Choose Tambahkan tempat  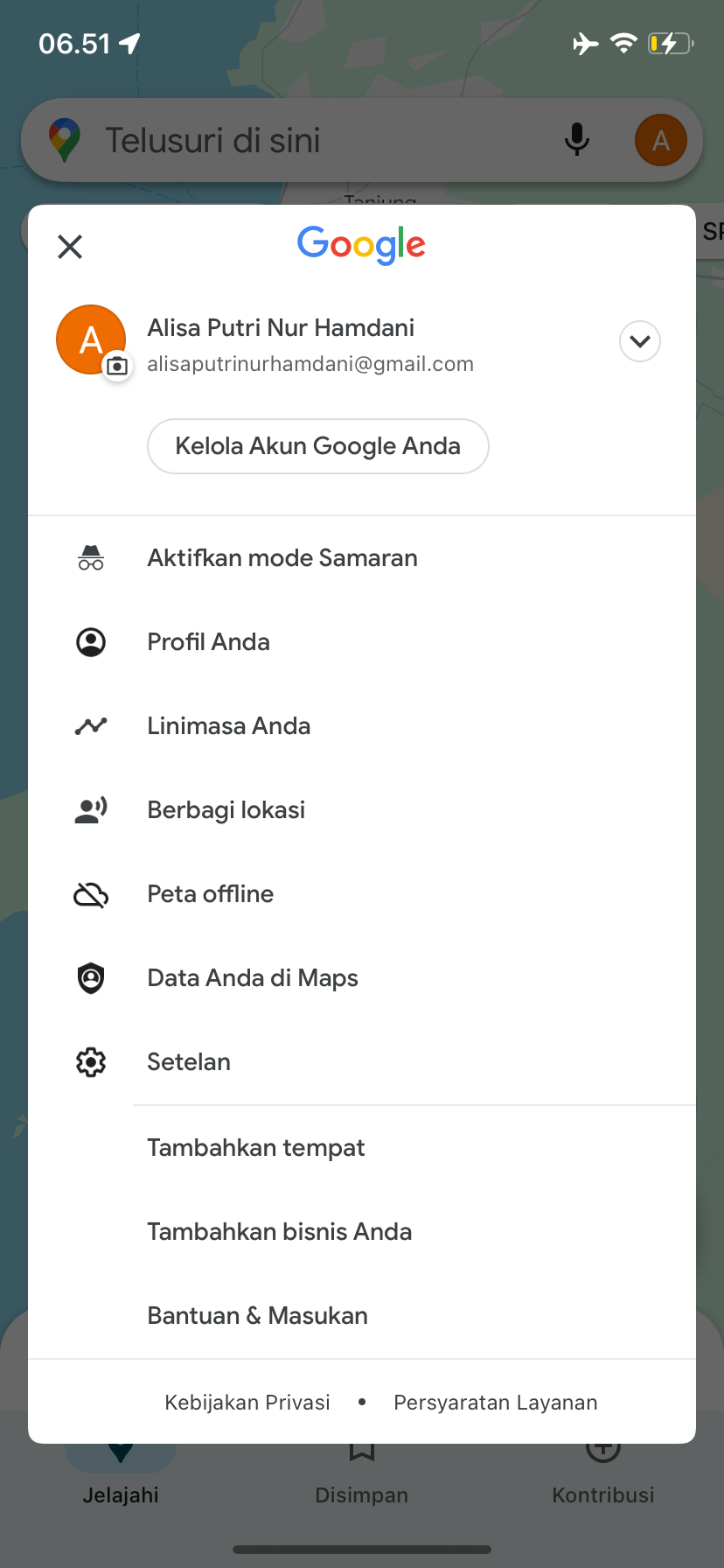click(362, 1148)
